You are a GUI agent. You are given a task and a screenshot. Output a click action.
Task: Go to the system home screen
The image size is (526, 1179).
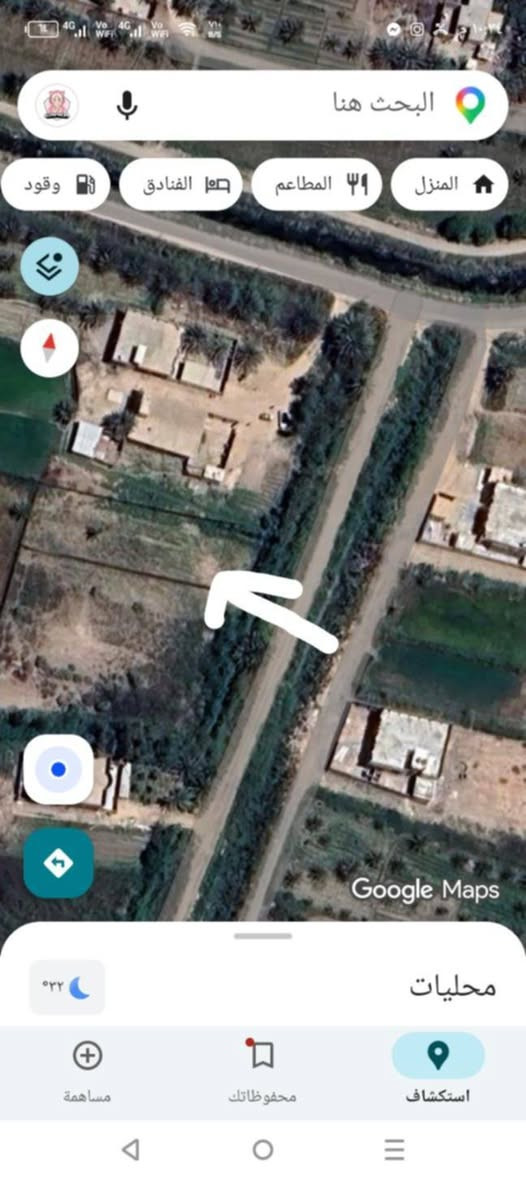(263, 1149)
